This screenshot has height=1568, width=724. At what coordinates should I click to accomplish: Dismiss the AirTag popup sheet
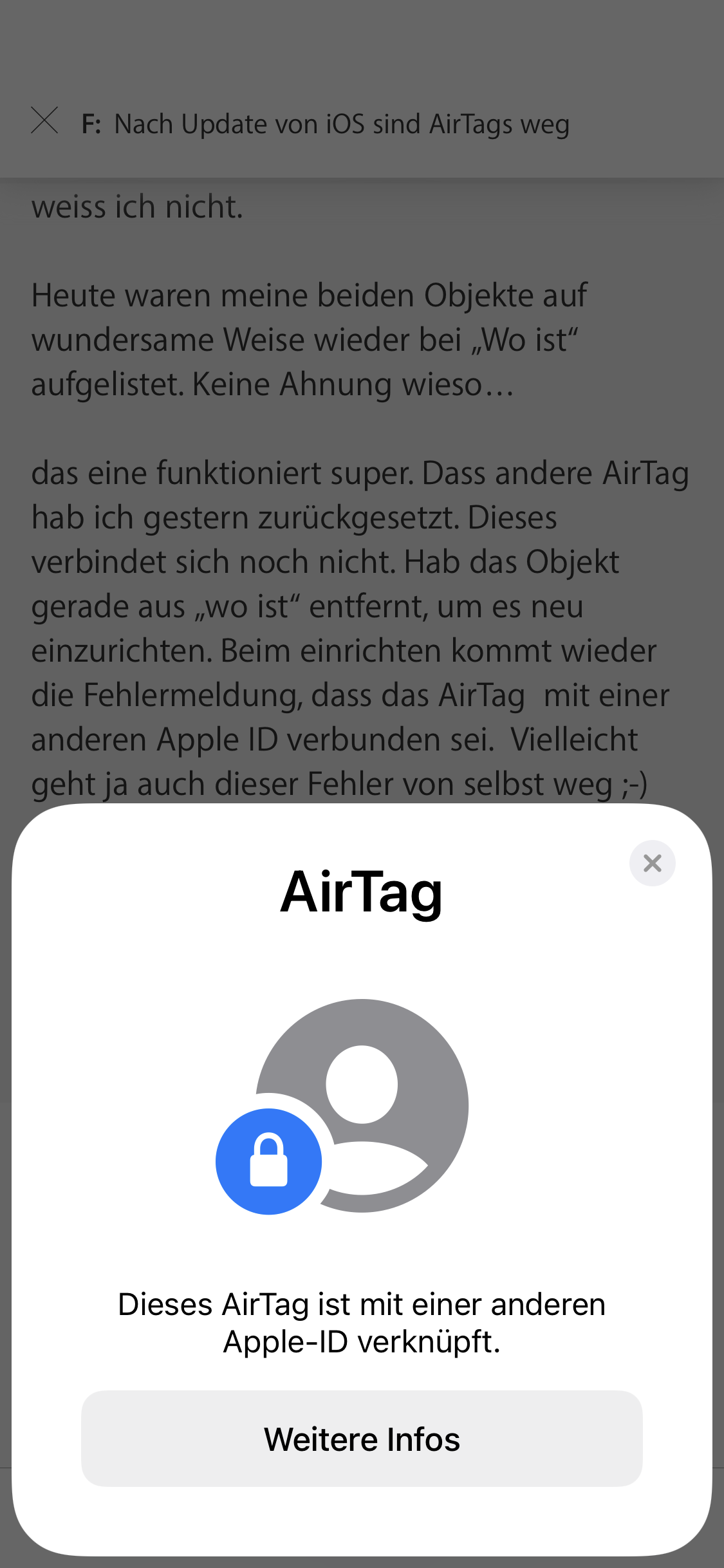[x=652, y=863]
